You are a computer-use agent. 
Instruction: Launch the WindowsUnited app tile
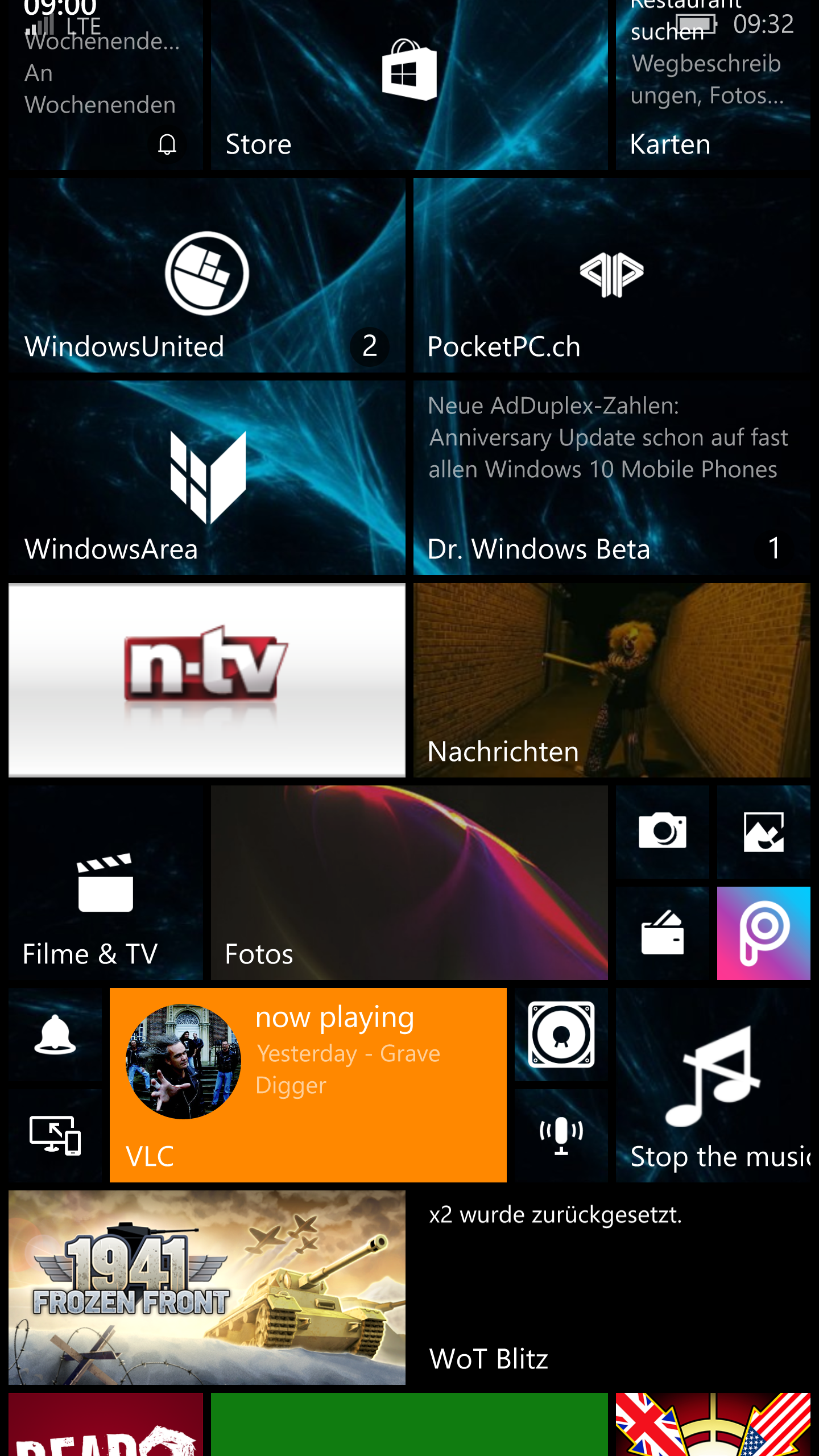(207, 275)
